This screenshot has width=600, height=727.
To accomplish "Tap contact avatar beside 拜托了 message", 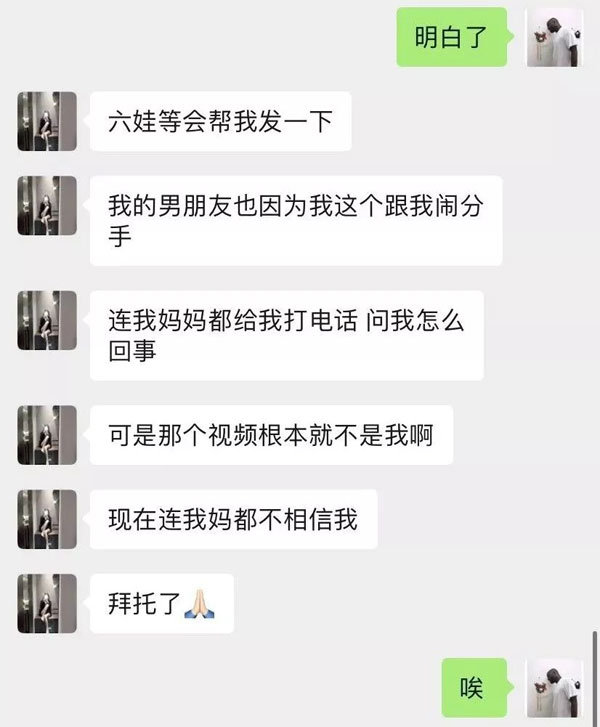I will coord(46,603).
